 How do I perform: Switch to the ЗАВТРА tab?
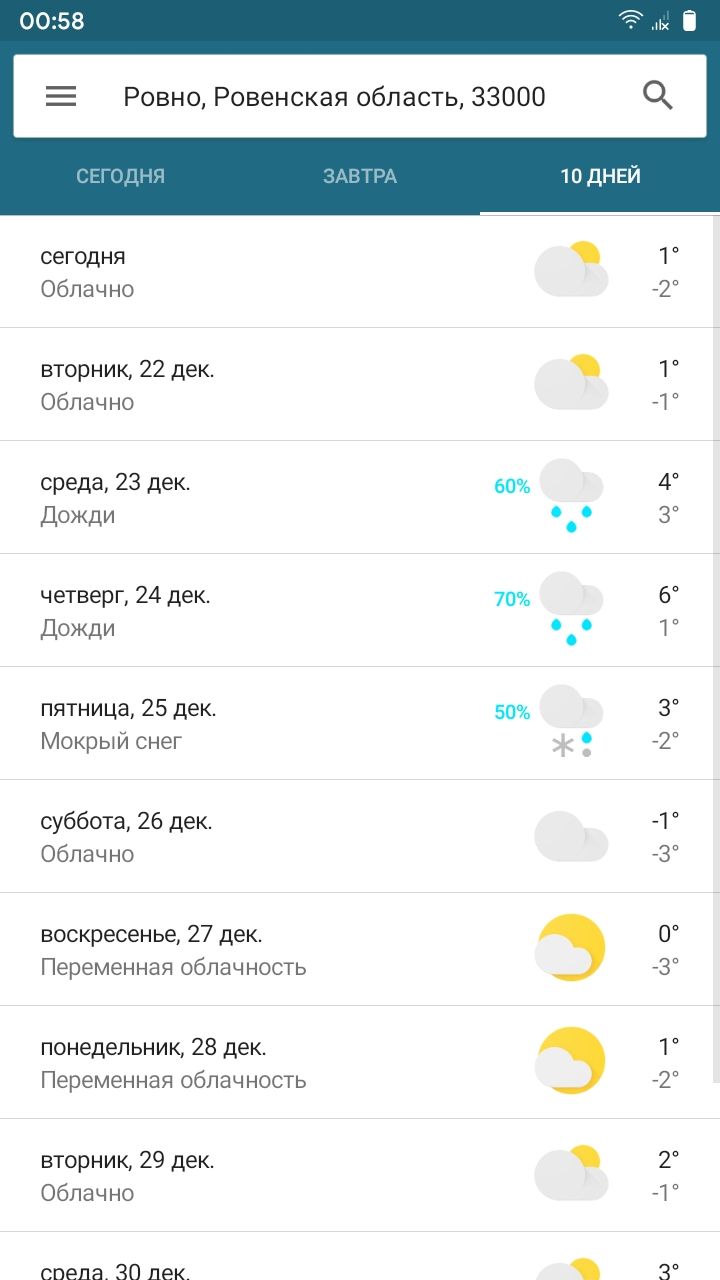(x=360, y=176)
